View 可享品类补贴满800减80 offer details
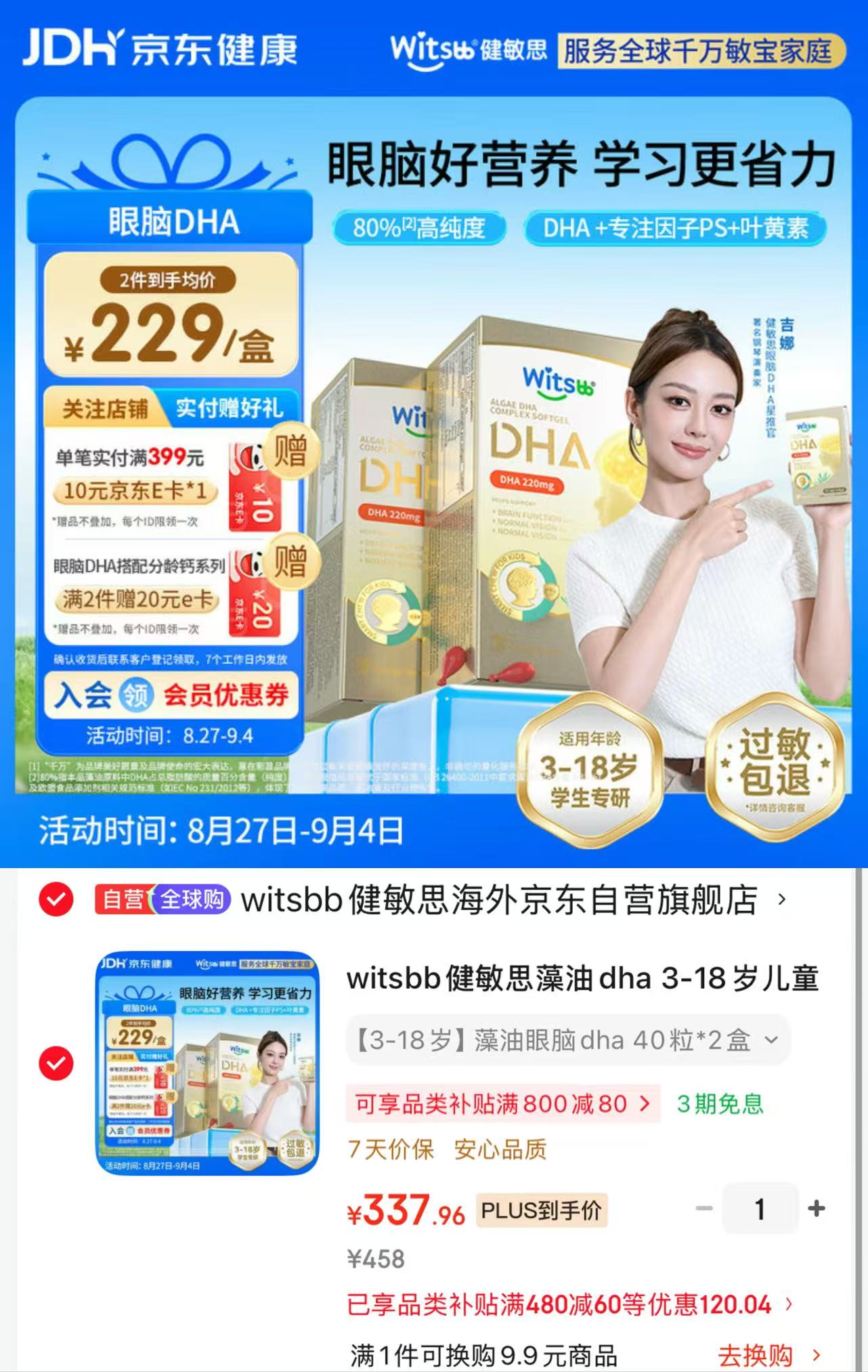This screenshot has height=1372, width=868. click(503, 1104)
